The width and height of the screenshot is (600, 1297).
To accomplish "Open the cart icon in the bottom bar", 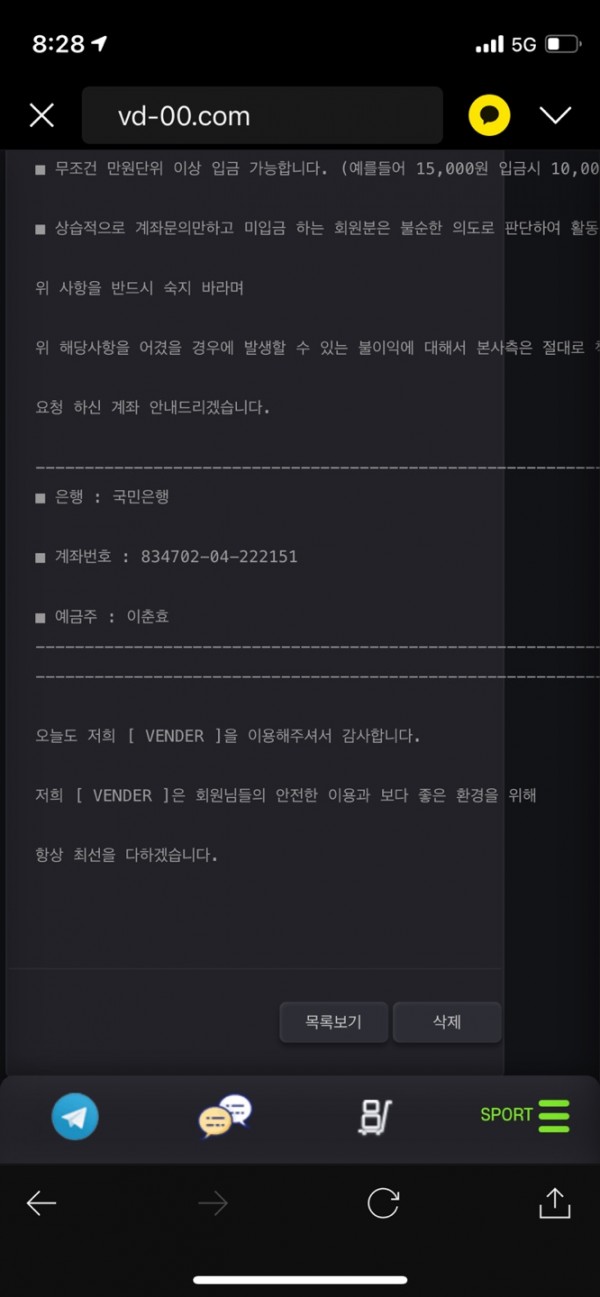I will [376, 1116].
